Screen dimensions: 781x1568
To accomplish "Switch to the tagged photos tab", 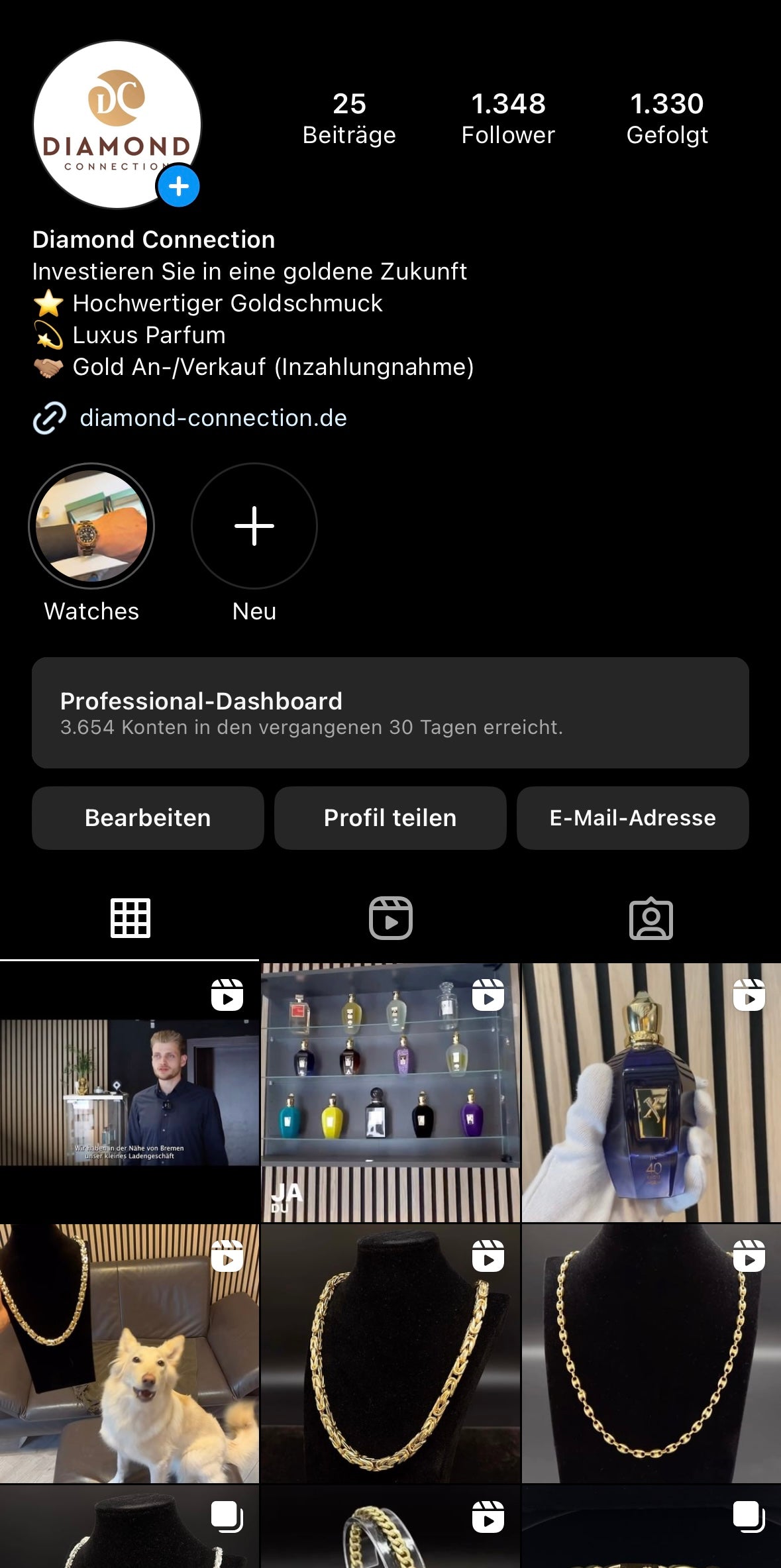I will pyautogui.click(x=651, y=918).
